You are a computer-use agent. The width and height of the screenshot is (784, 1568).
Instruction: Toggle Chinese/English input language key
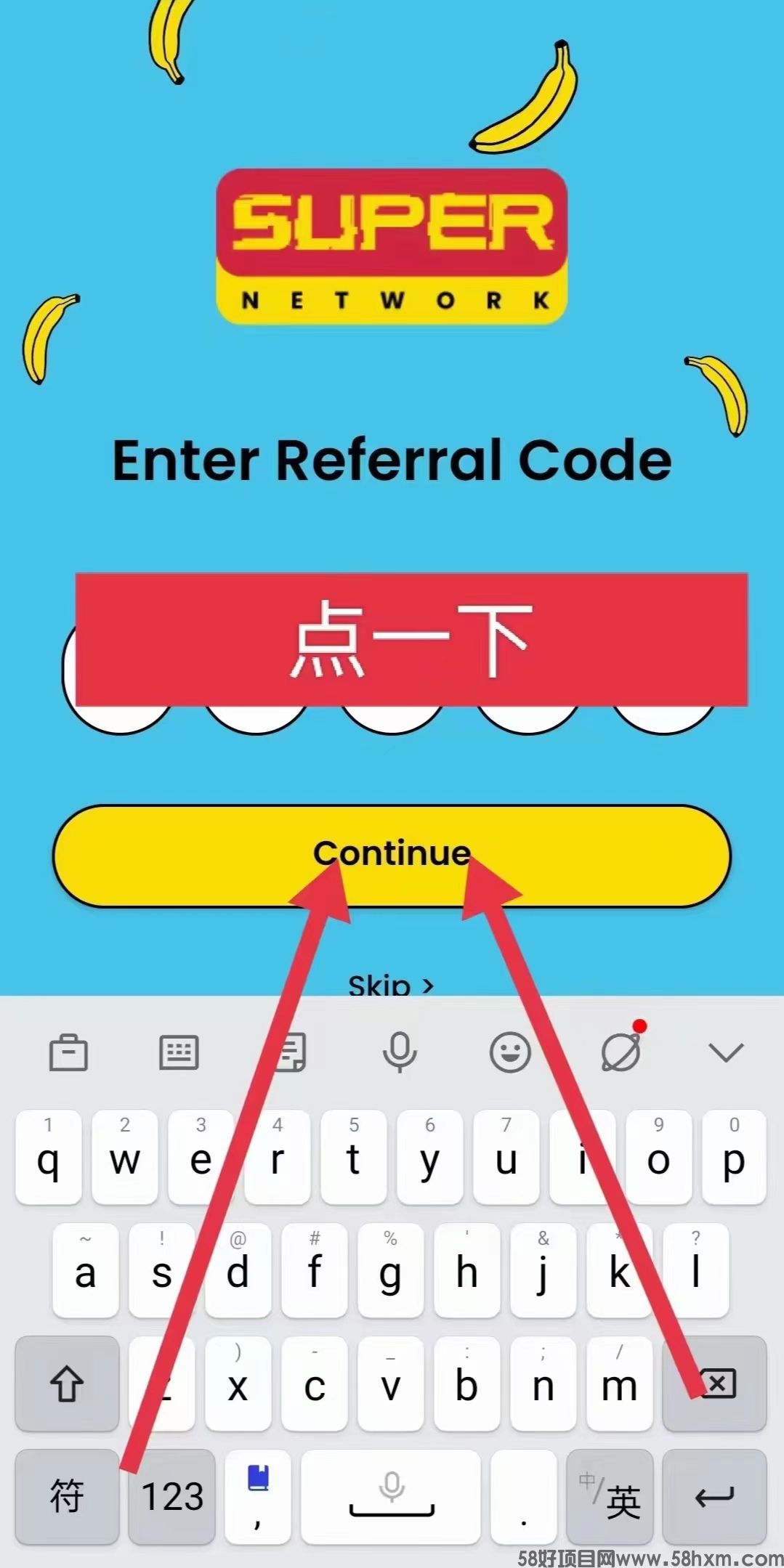(x=609, y=1496)
